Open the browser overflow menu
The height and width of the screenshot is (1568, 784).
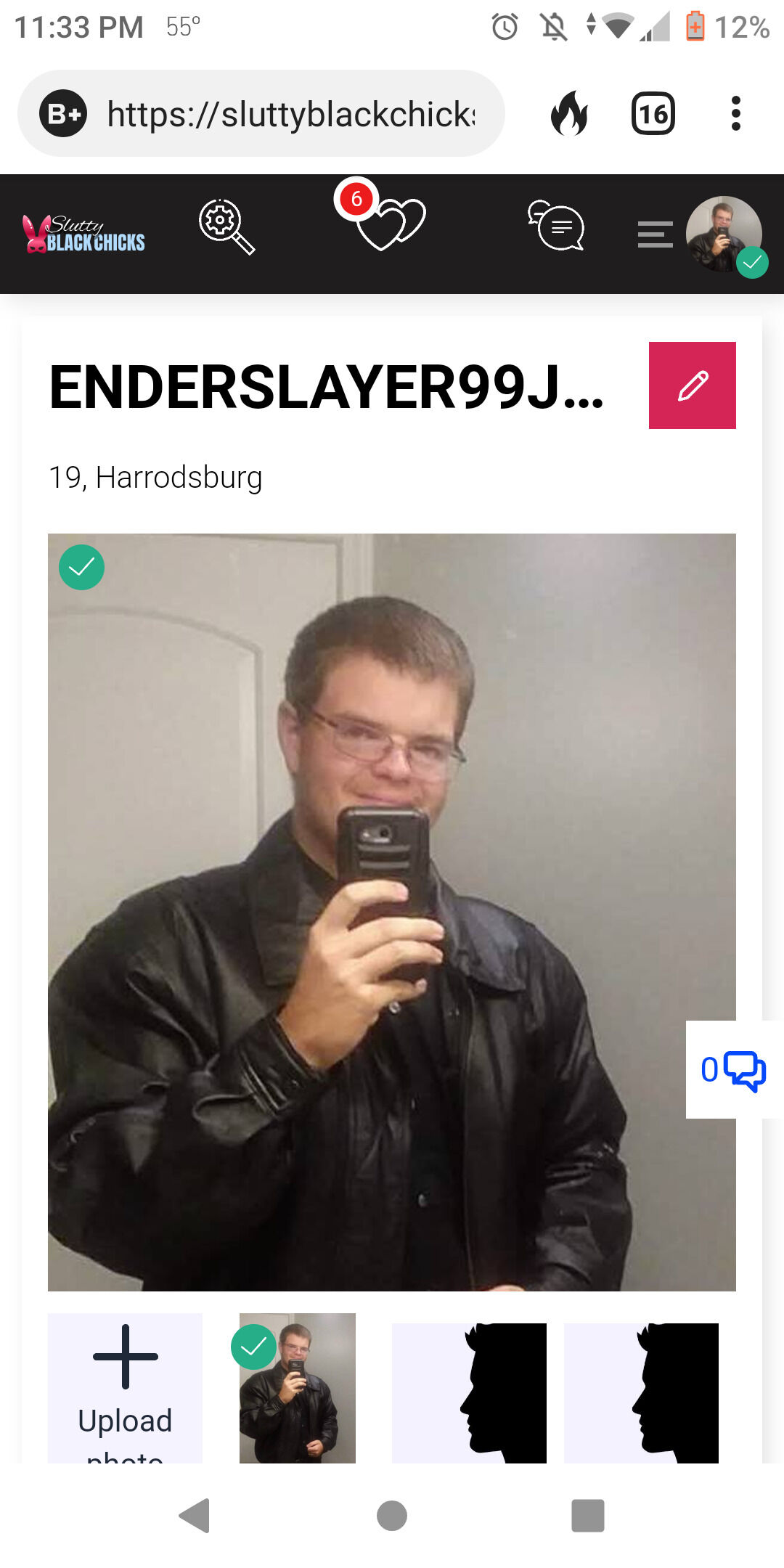(x=735, y=114)
